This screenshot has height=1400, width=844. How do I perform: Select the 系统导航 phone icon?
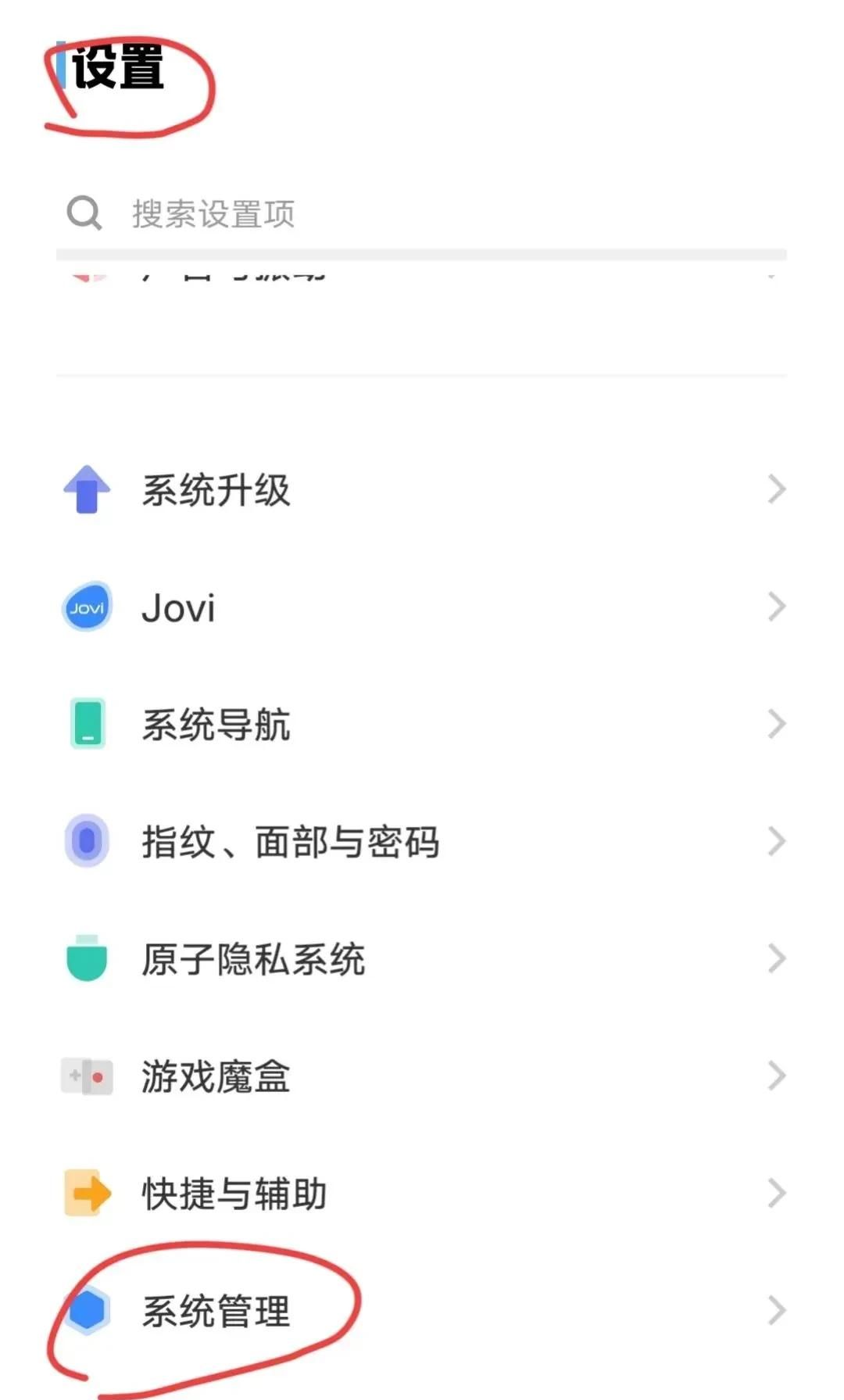(86, 724)
